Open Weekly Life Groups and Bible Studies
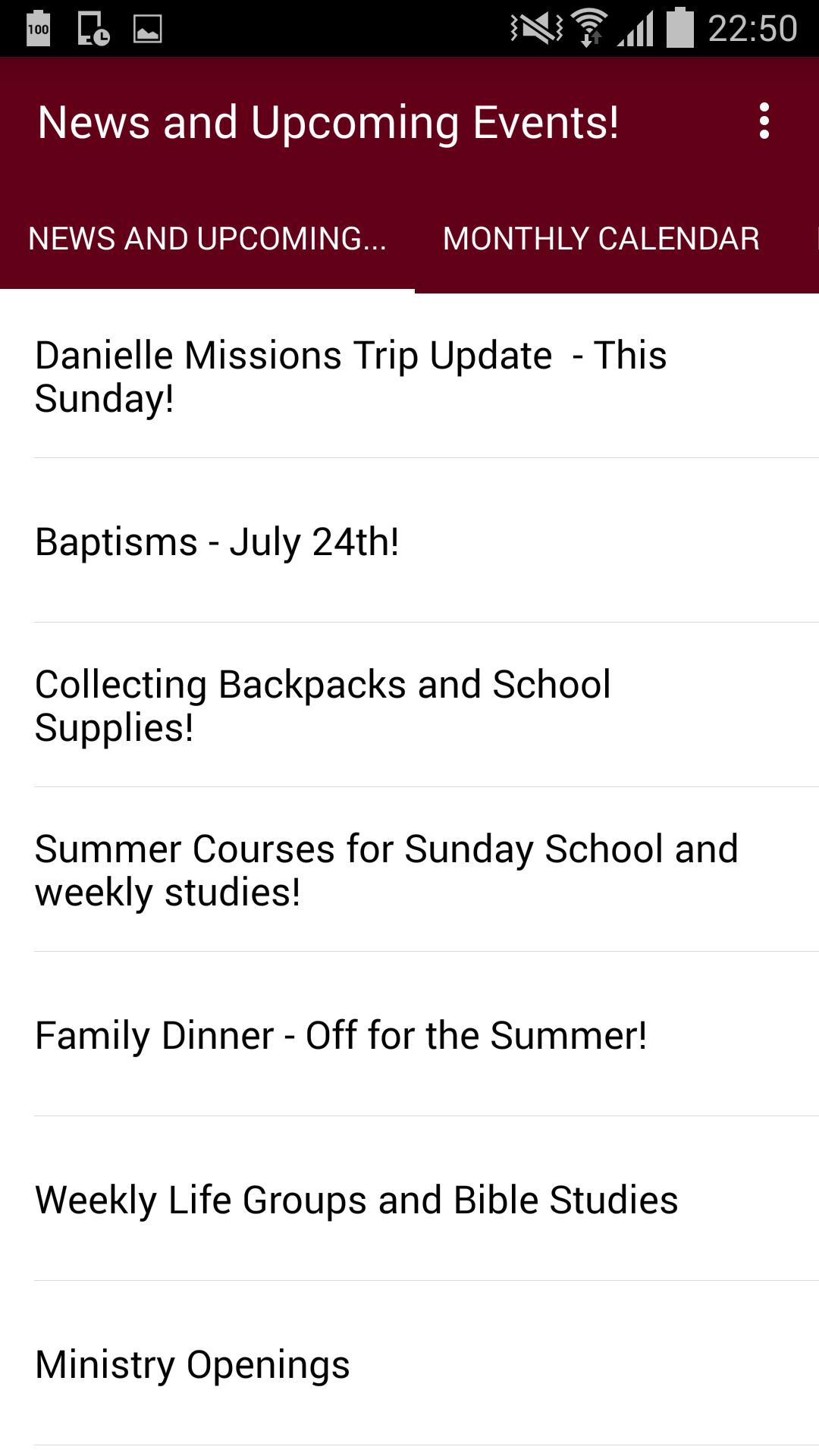Viewport: 819px width, 1456px height. click(409, 1199)
